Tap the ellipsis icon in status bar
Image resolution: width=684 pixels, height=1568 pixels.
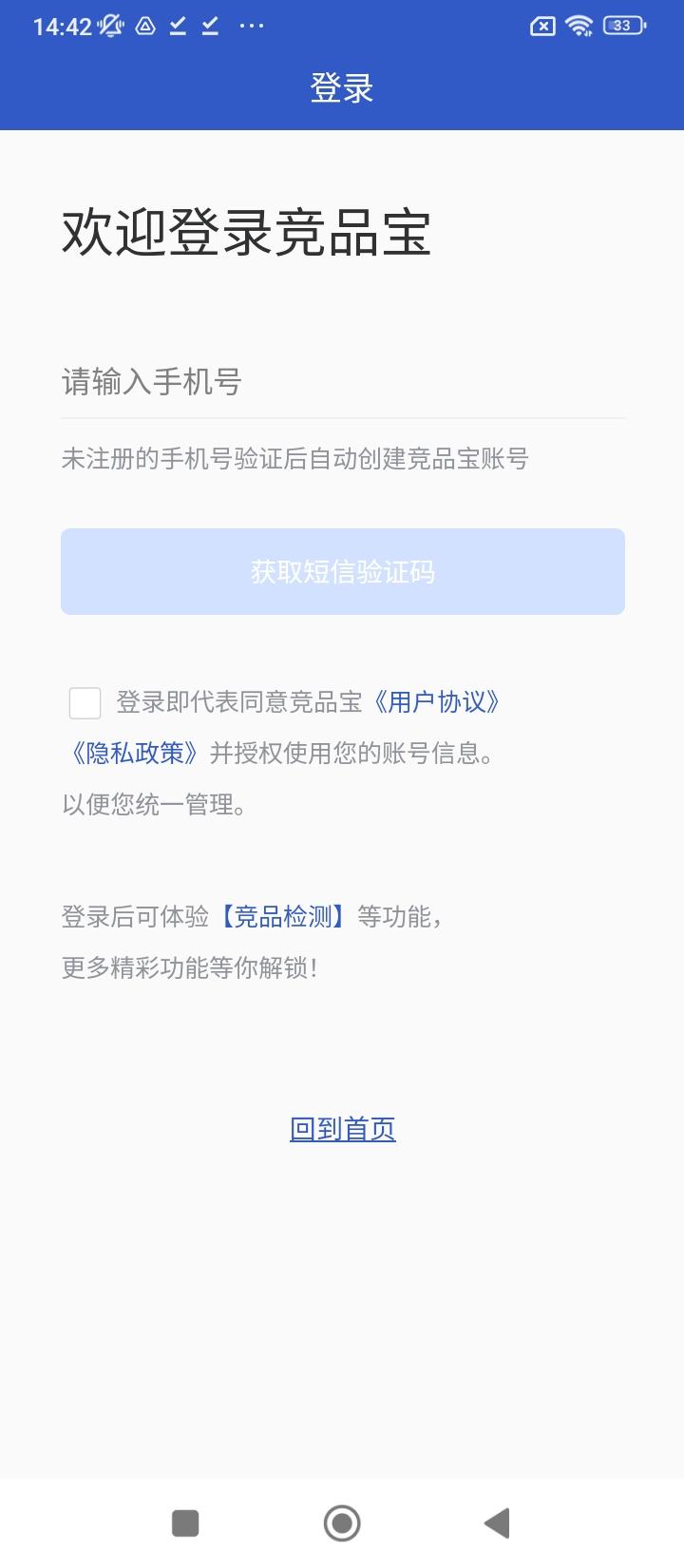(250, 26)
